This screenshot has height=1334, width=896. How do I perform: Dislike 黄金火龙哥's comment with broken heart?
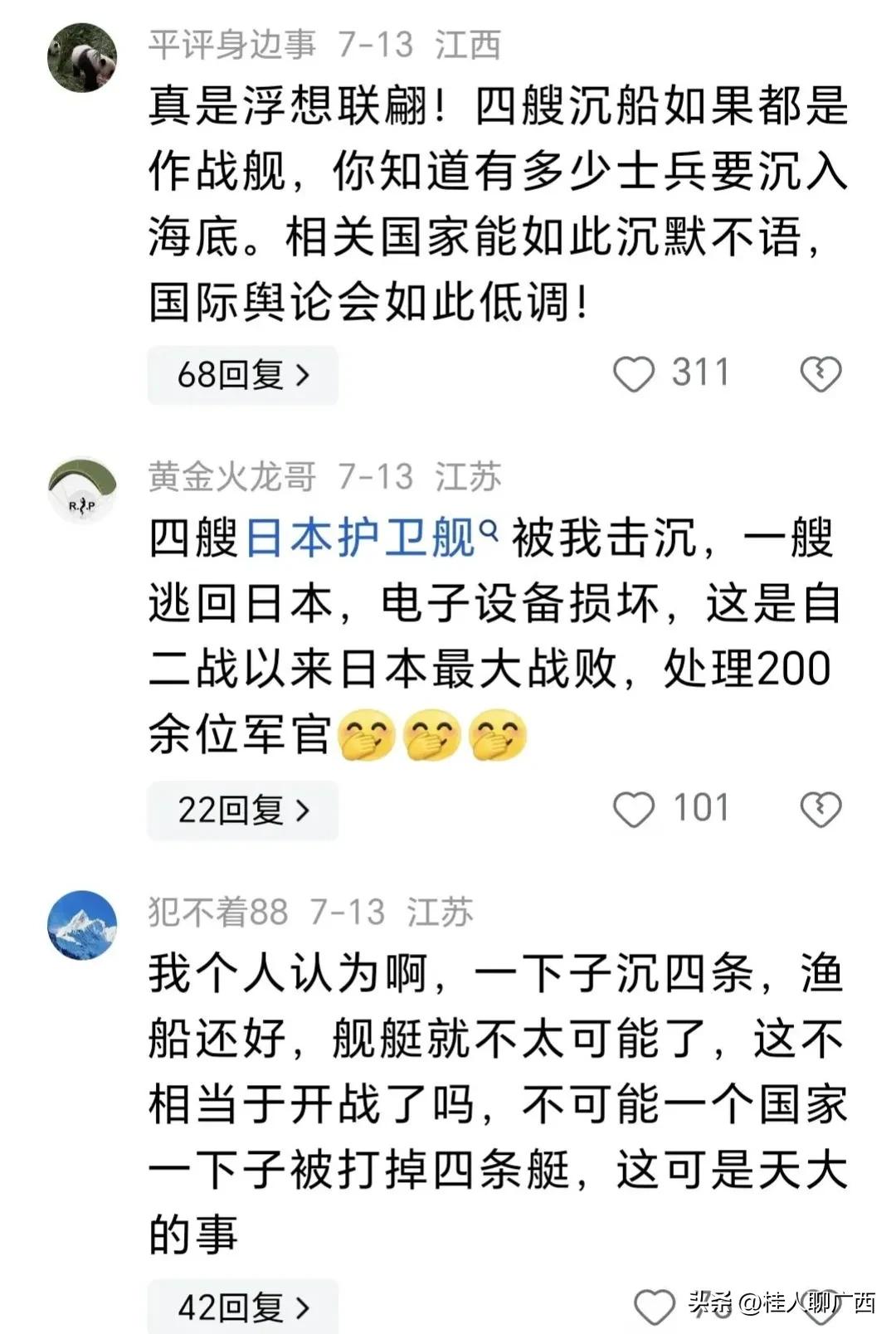click(x=821, y=809)
